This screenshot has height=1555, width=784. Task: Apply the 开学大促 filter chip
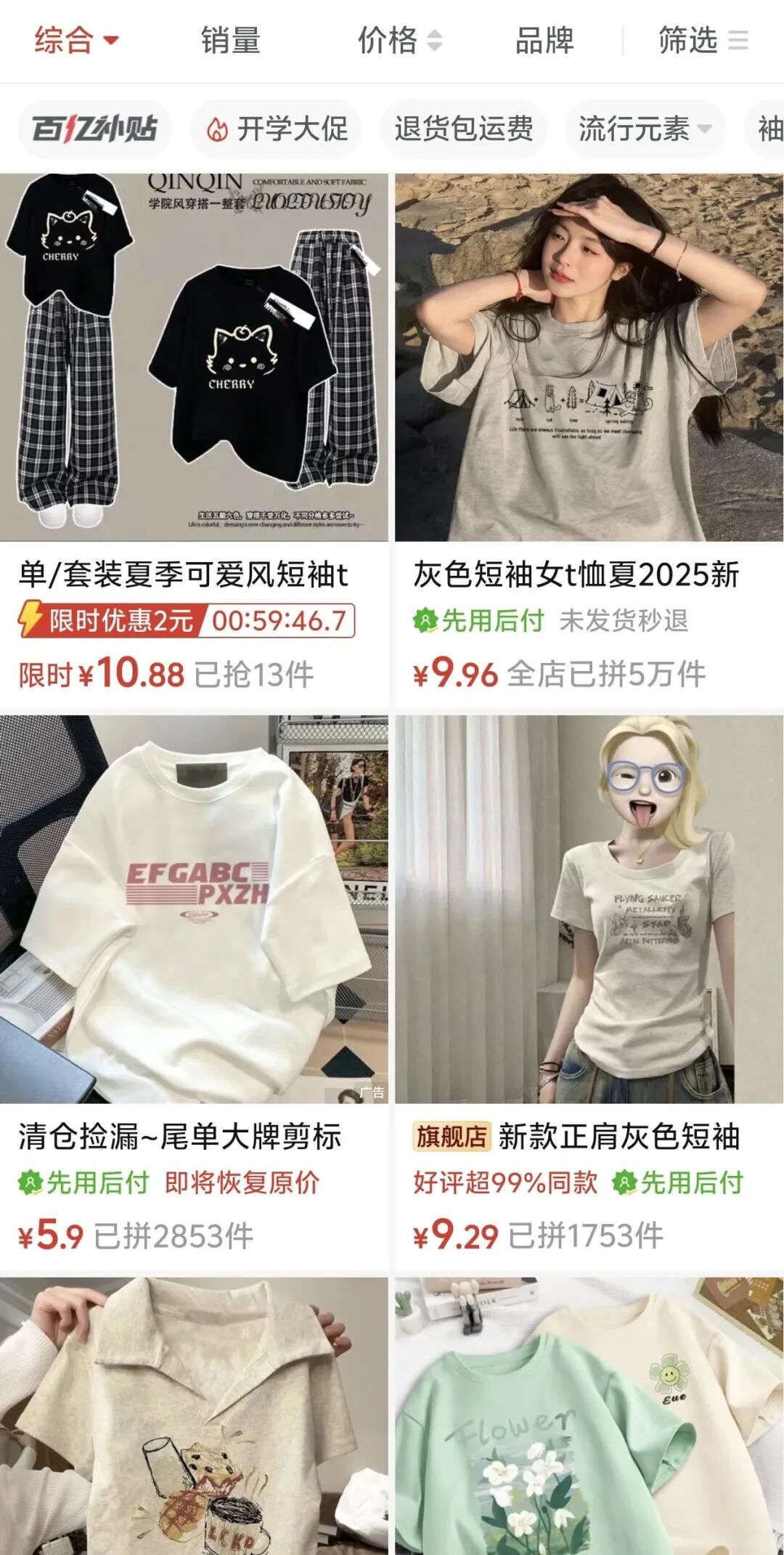pos(277,129)
